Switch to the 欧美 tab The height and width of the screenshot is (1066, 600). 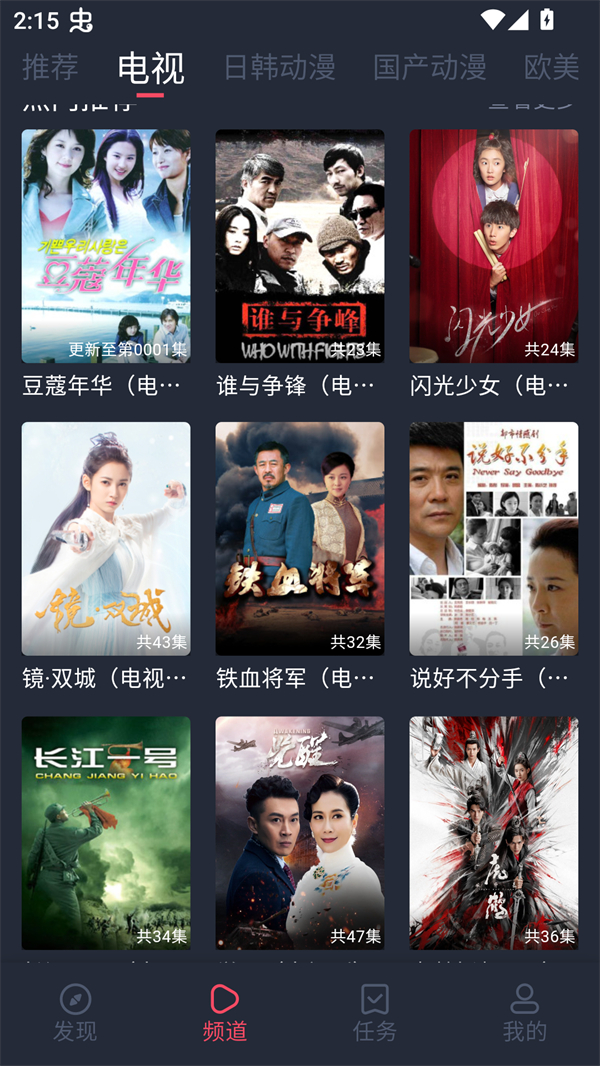(x=552, y=67)
